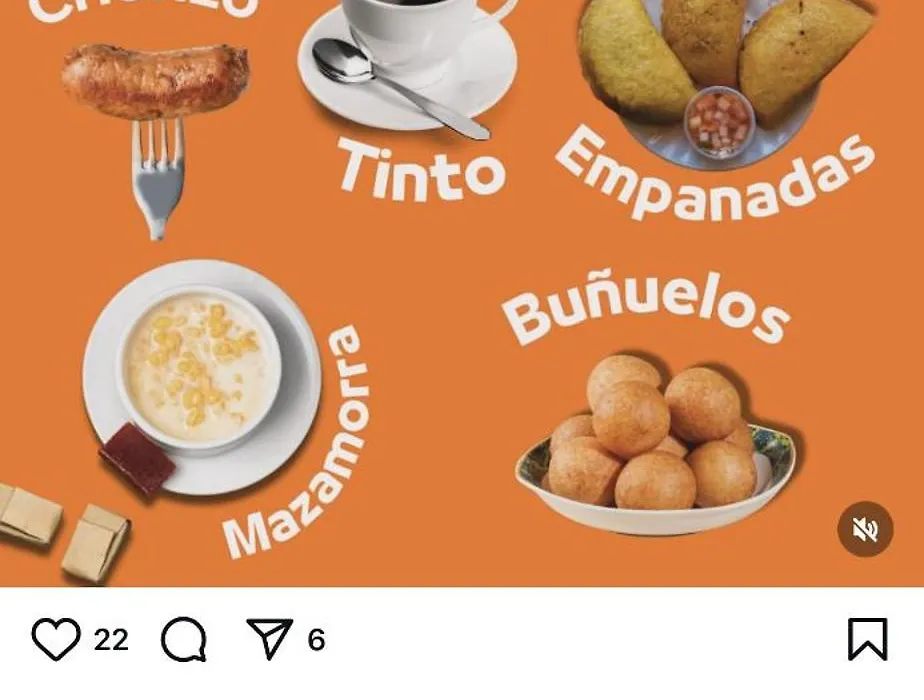The image size is (924, 700).
Task: Unmute the video sound
Action: click(x=865, y=529)
